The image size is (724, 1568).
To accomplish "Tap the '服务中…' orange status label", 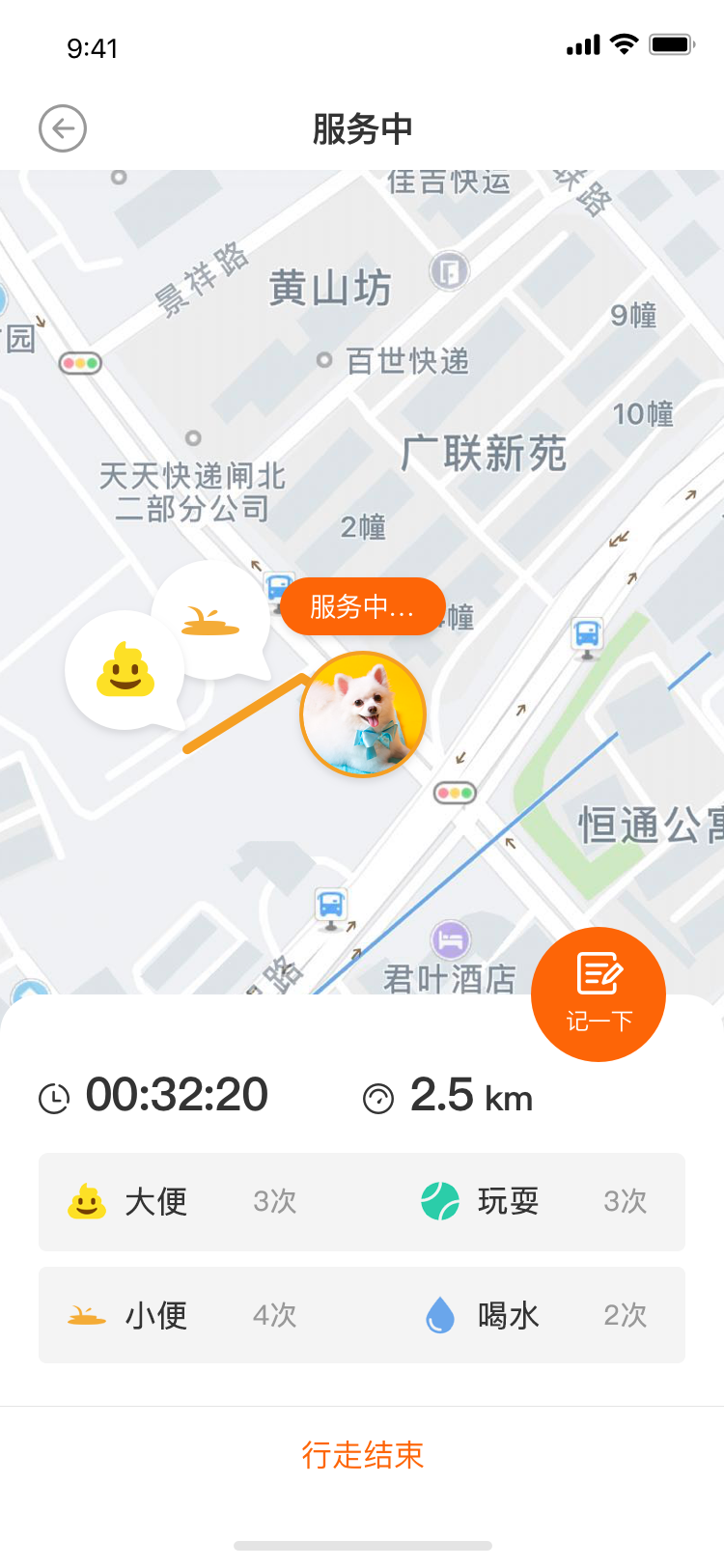I will click(363, 606).
